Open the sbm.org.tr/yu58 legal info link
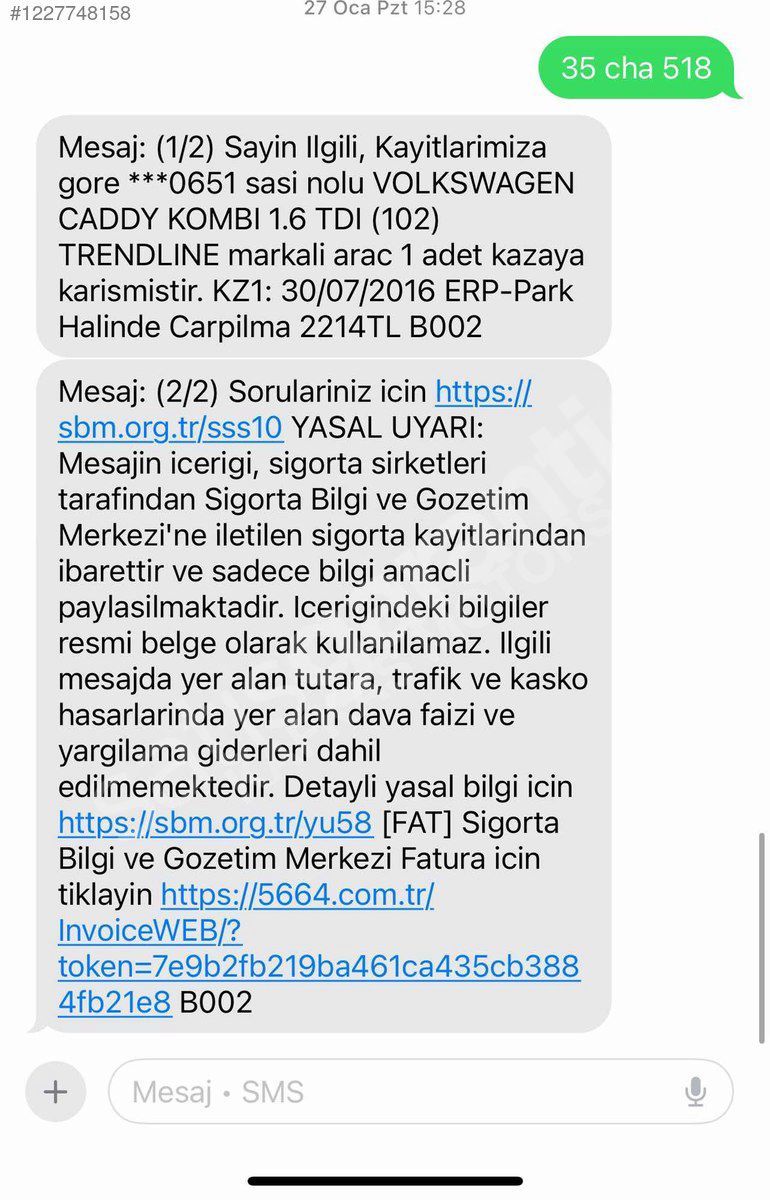Viewport: 770px width, 1200px height. pos(215,823)
